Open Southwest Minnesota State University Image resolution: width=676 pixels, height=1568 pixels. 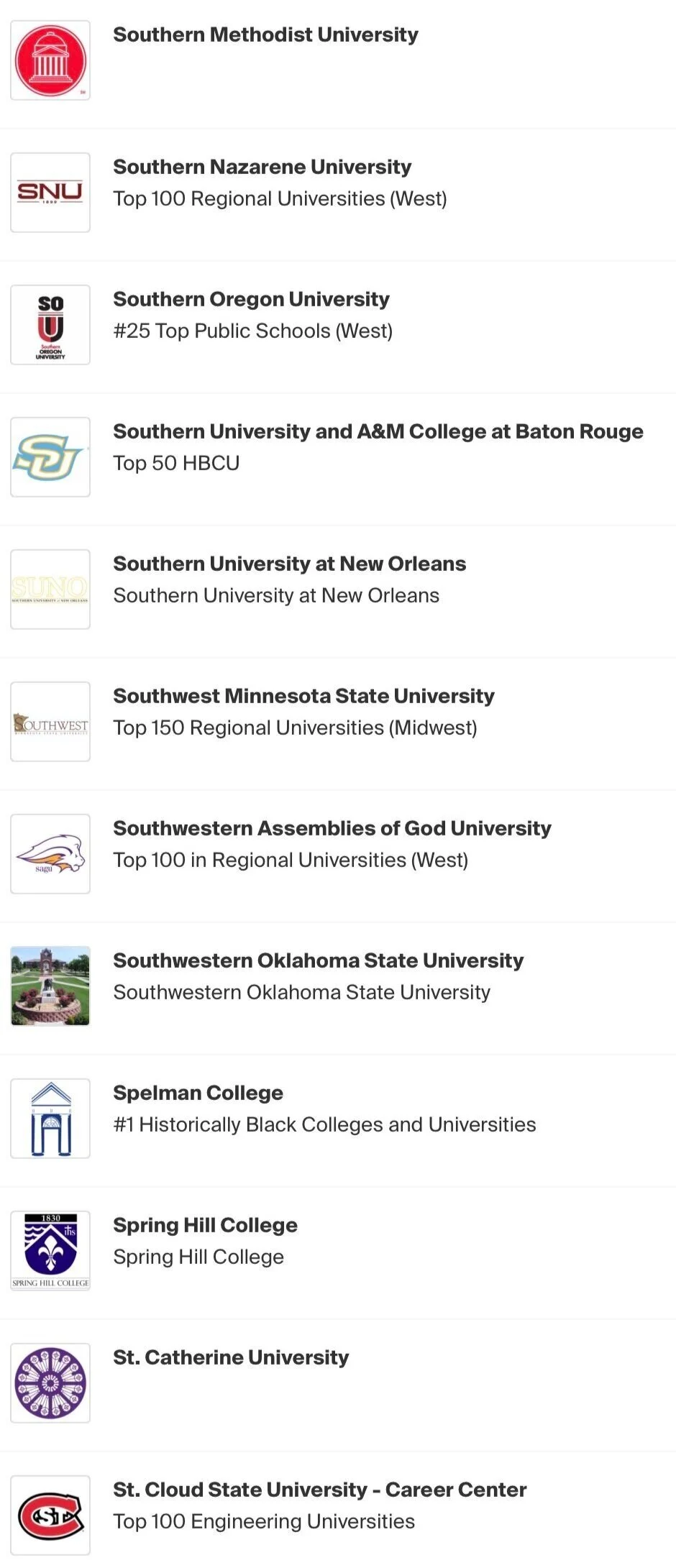coord(303,697)
